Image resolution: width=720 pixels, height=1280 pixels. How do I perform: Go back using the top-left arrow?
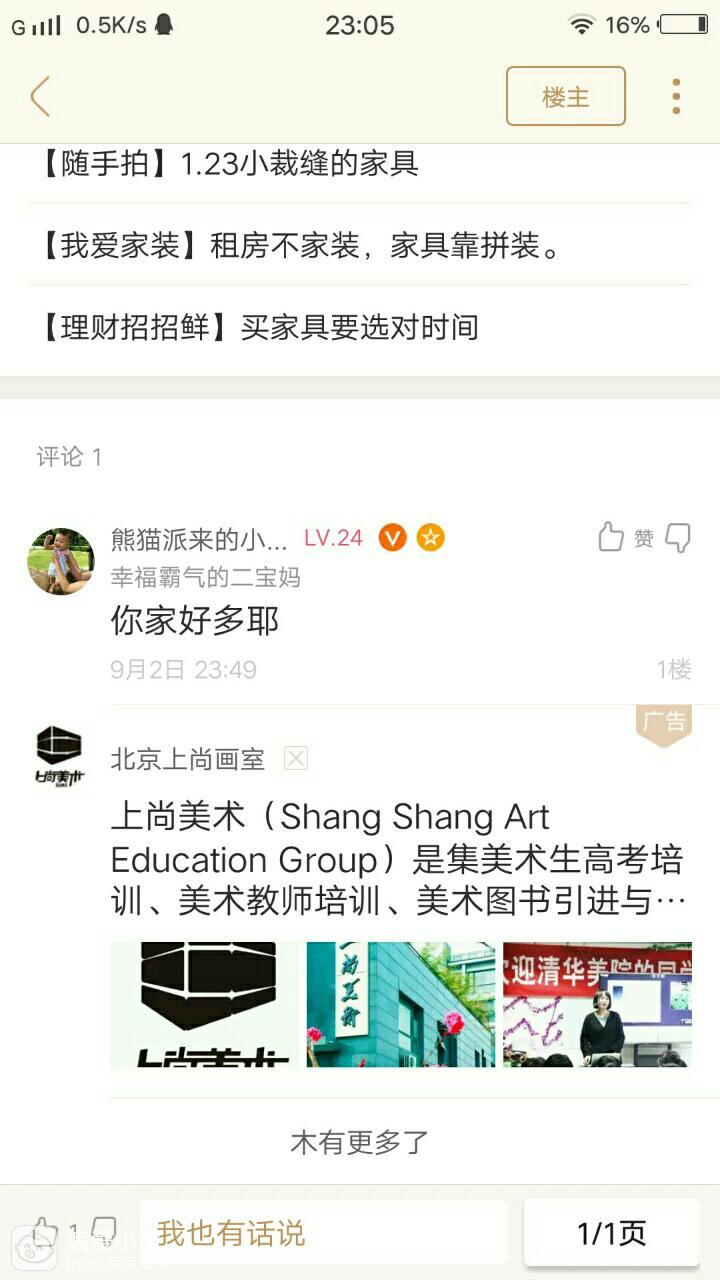[x=40, y=96]
